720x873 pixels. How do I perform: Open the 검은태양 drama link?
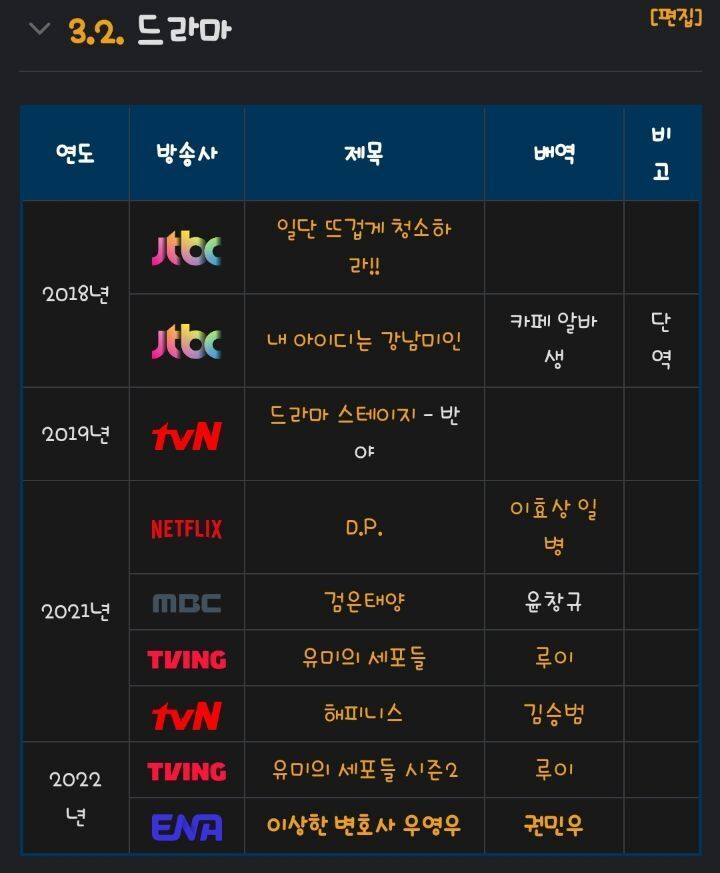[364, 602]
